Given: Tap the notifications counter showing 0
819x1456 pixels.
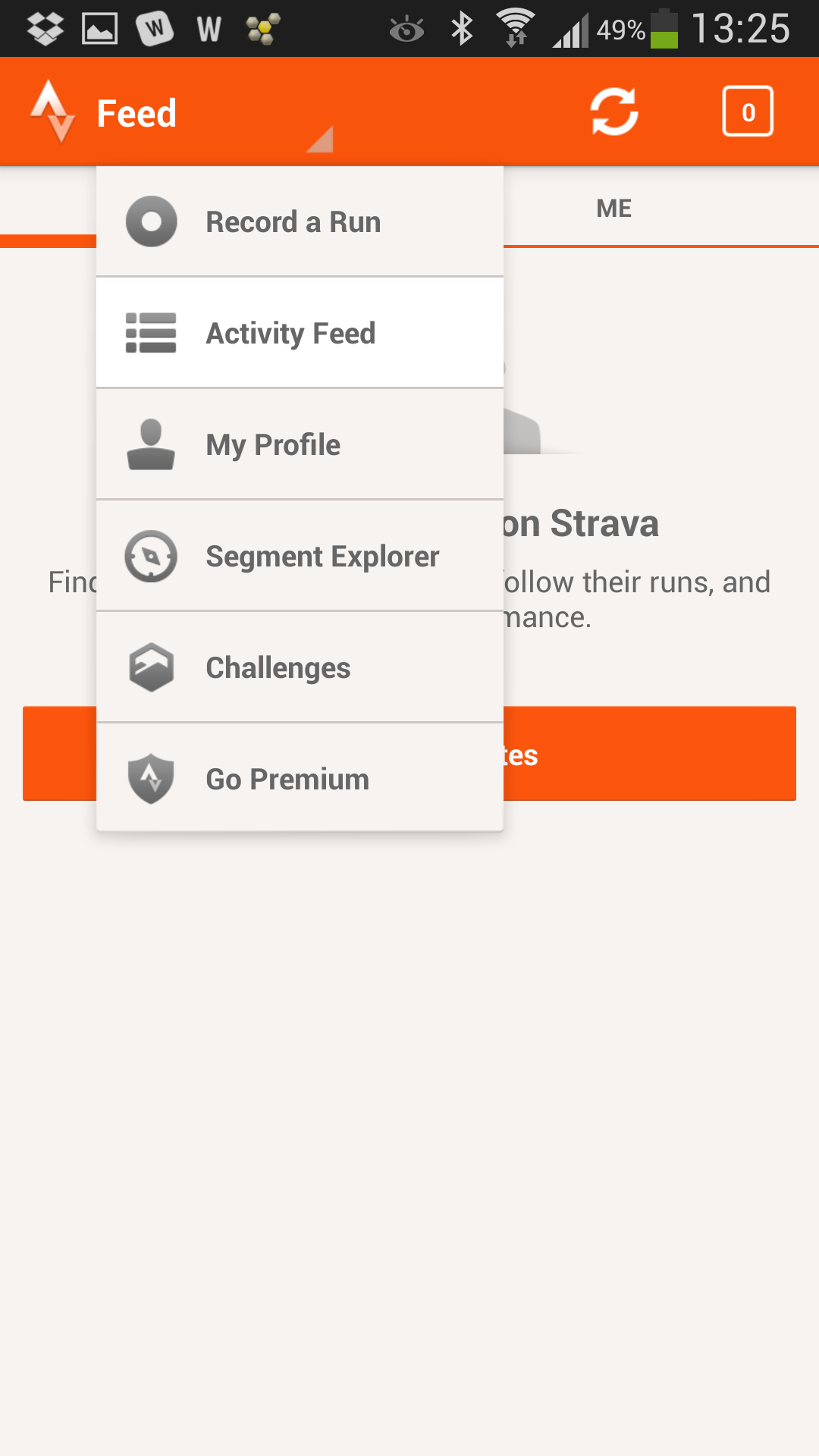Looking at the screenshot, I should (747, 111).
